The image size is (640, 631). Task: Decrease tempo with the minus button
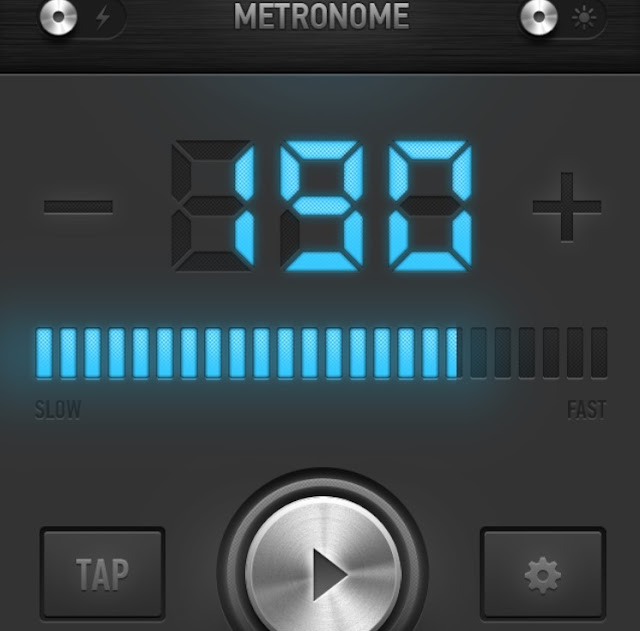click(x=78, y=207)
